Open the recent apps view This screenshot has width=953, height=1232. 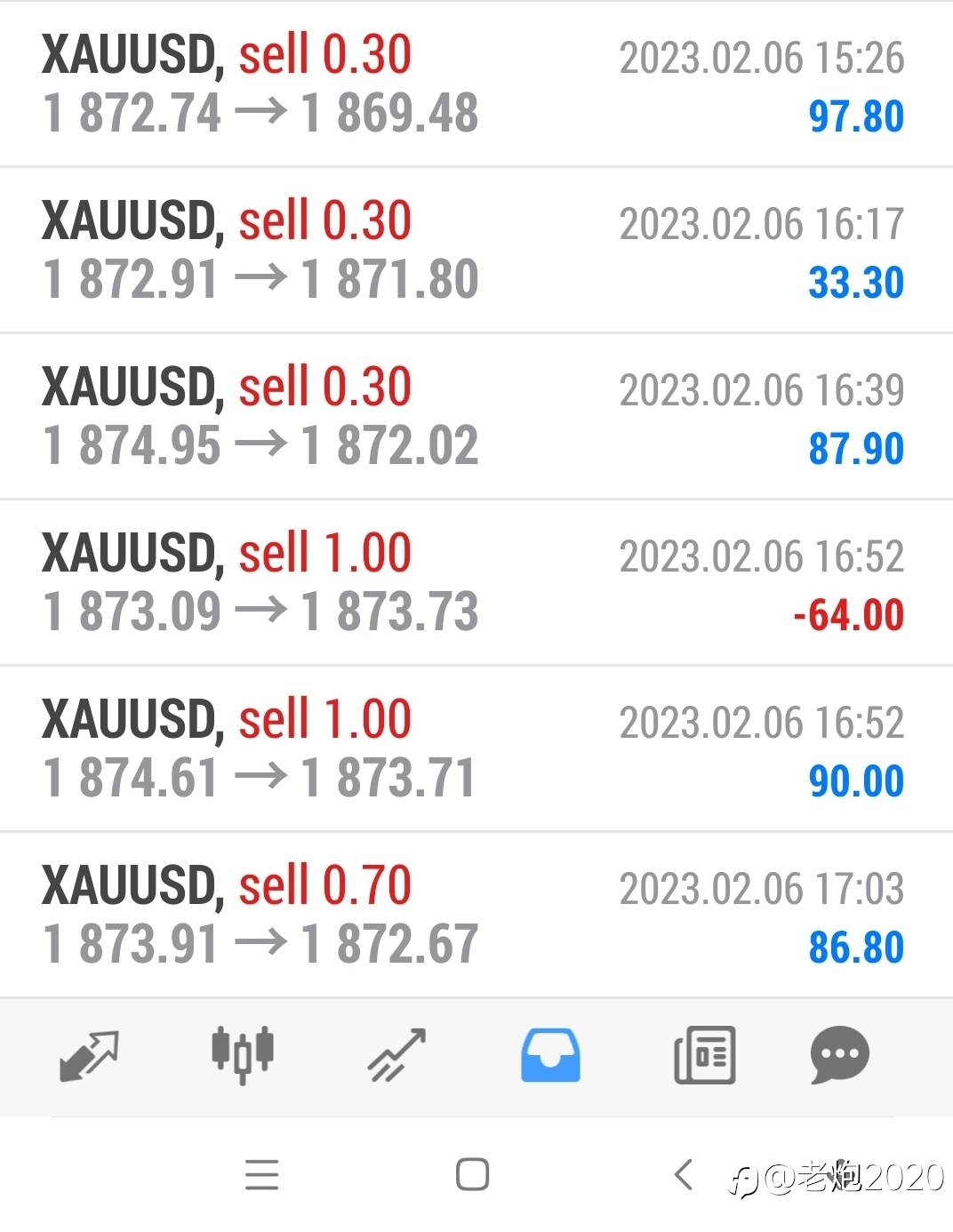(262, 1175)
